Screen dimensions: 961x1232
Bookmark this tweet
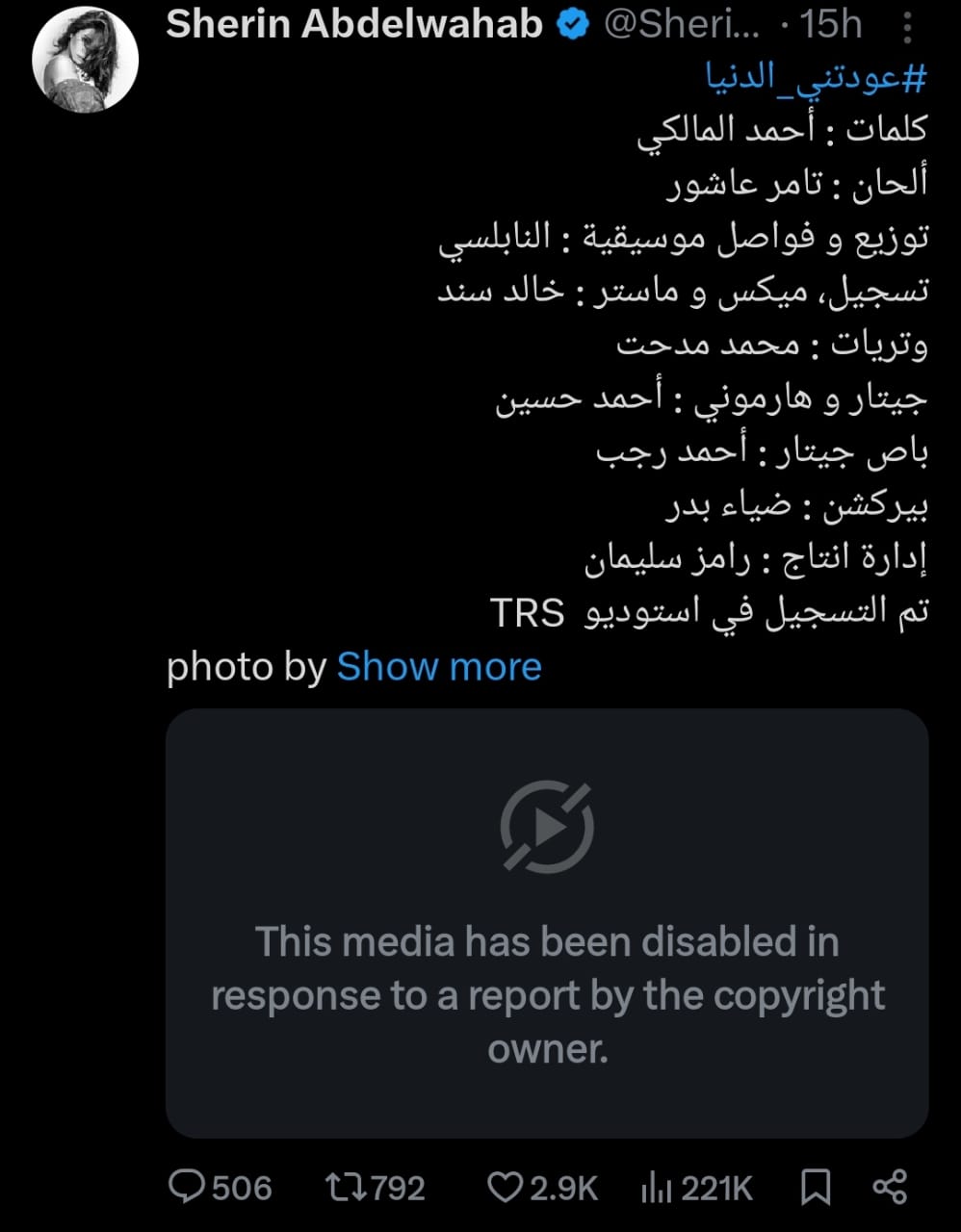coord(816,1187)
